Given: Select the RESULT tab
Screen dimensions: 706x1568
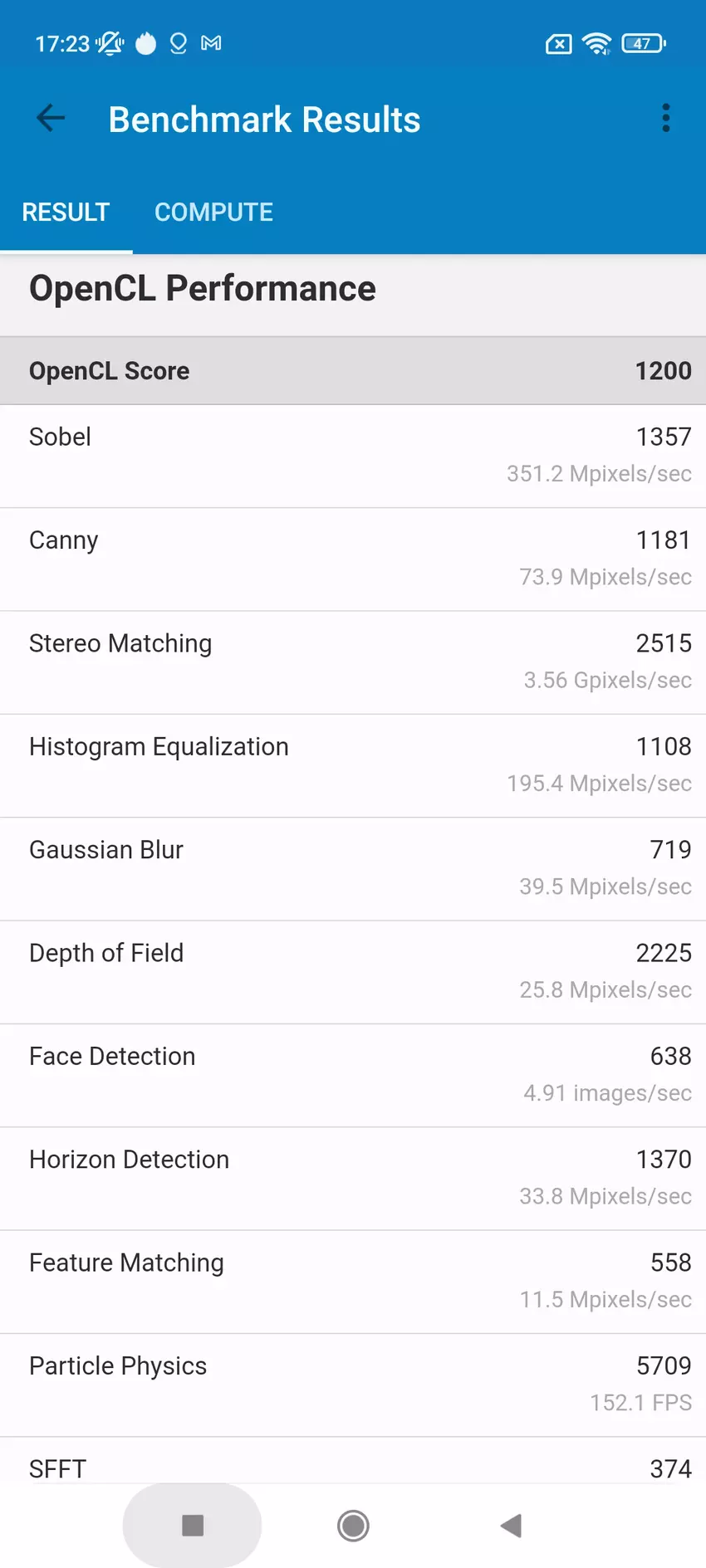Looking at the screenshot, I should 66,212.
